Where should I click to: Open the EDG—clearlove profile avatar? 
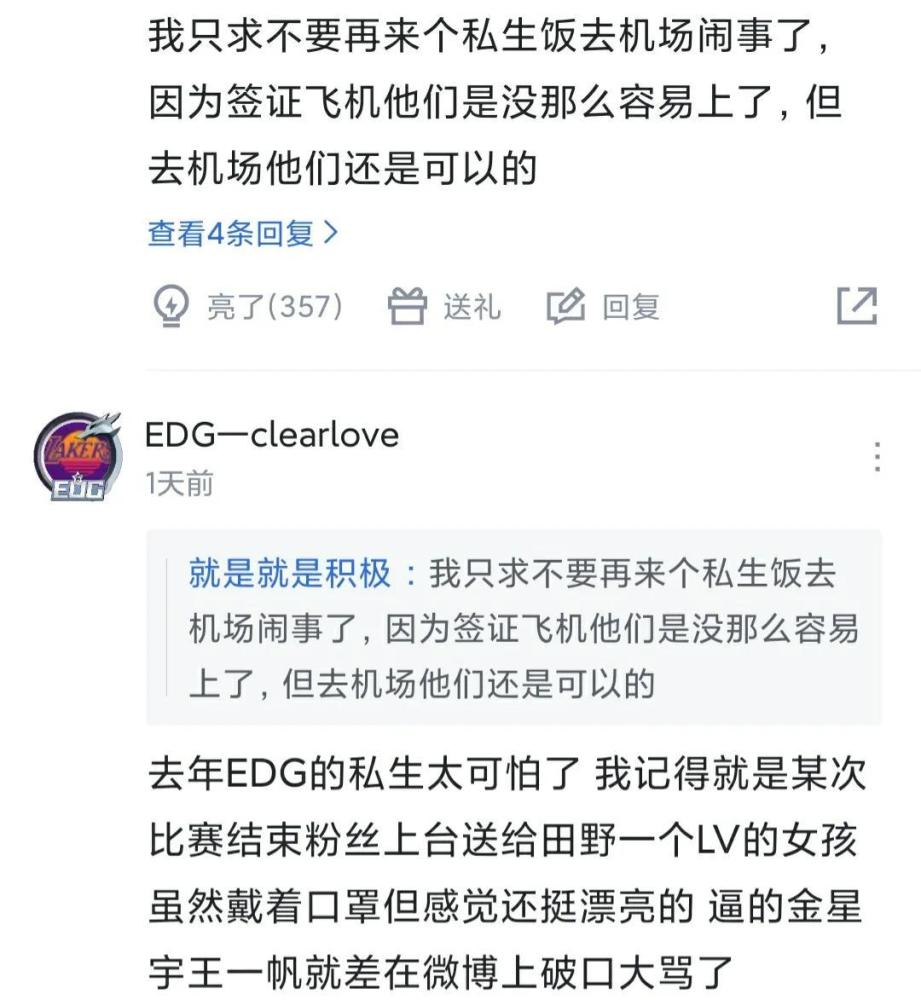[77, 457]
